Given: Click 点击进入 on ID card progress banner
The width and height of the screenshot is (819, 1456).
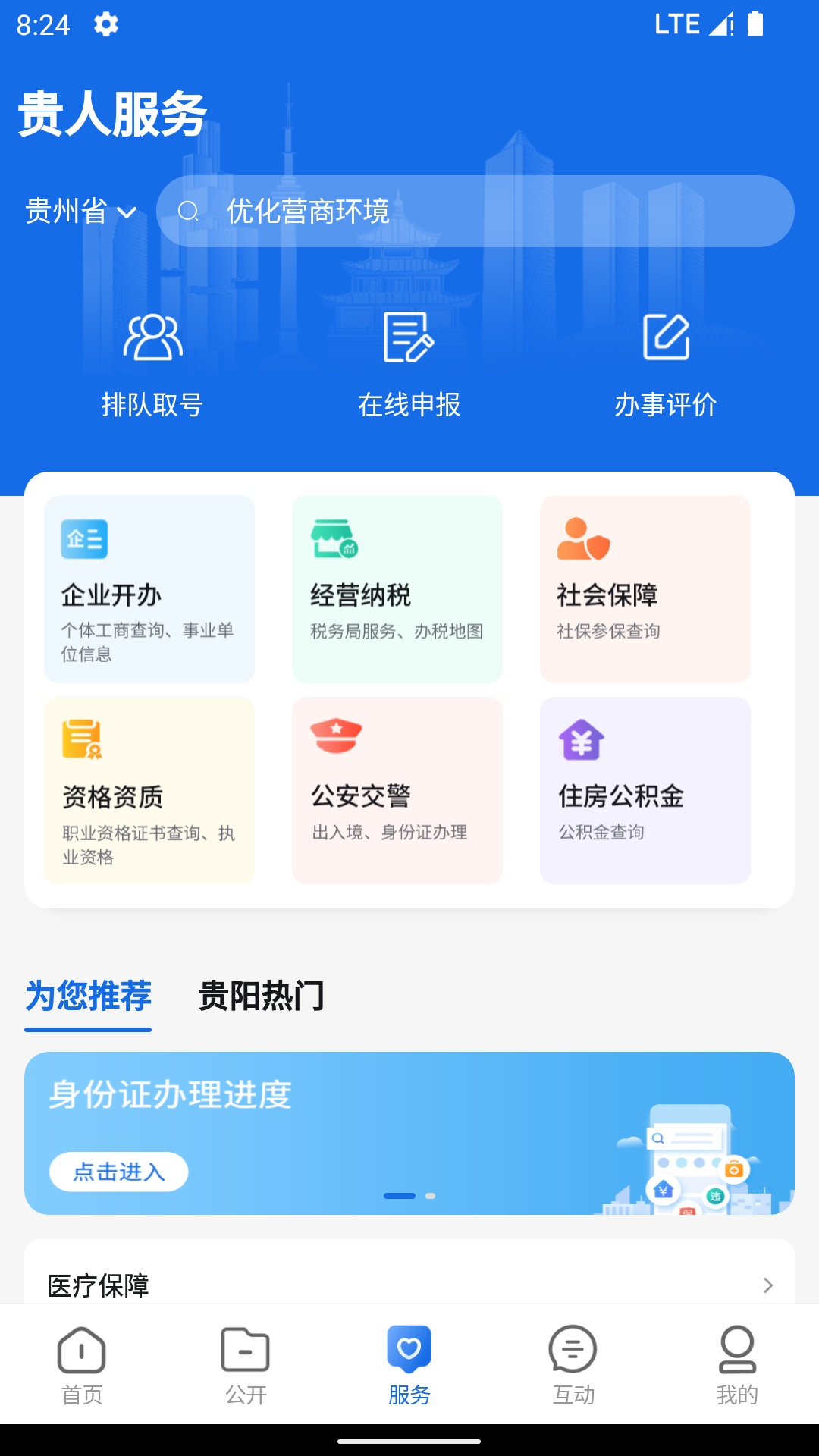Looking at the screenshot, I should click(119, 1172).
